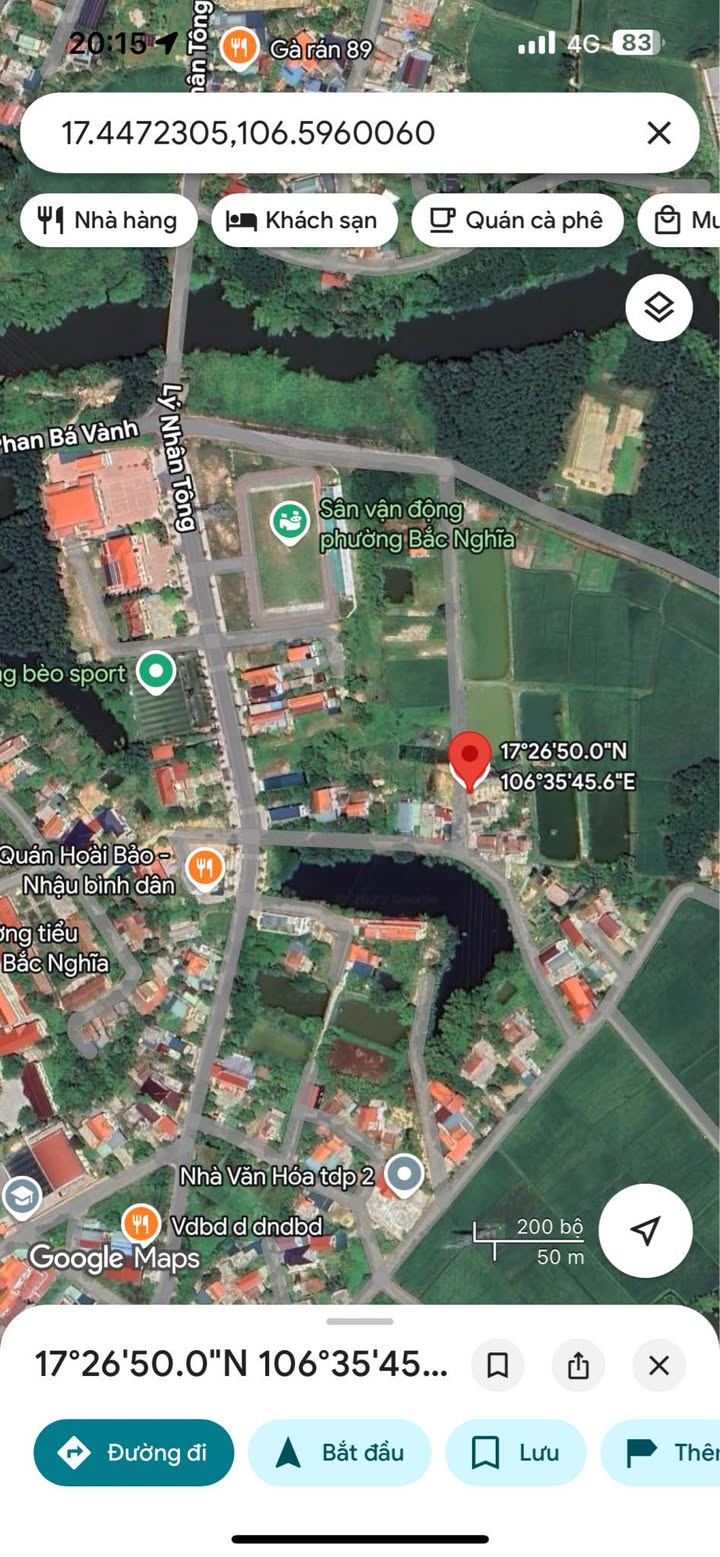Select the Nhà hàng filter chip
This screenshot has width=720, height=1557.
109,220
